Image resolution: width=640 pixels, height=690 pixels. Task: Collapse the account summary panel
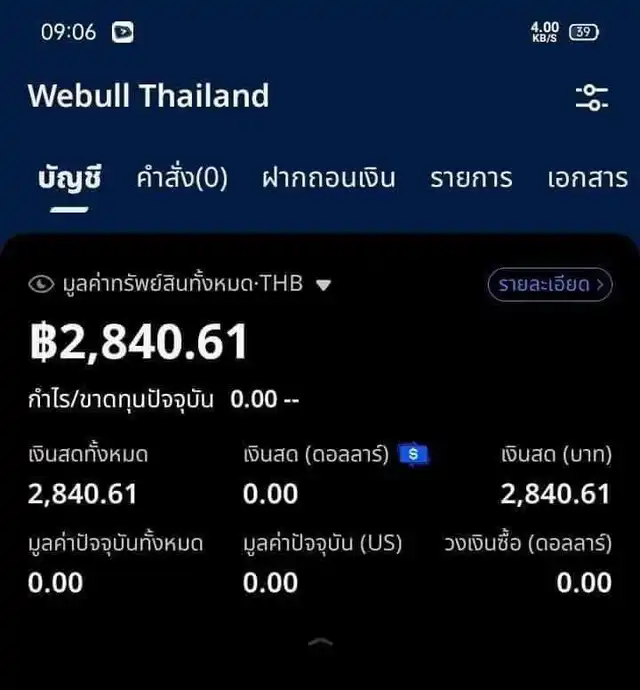coord(320,641)
